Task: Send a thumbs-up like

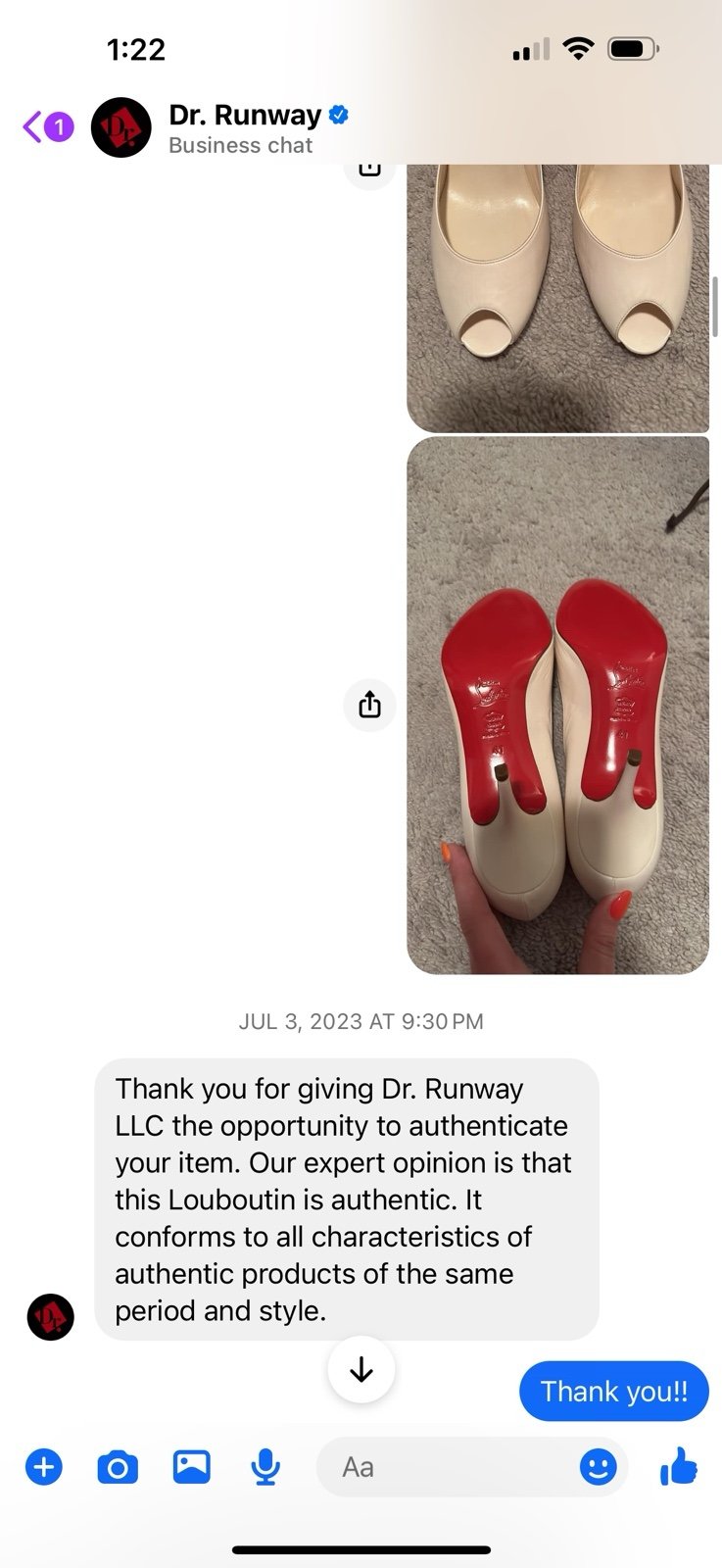Action: click(678, 1467)
